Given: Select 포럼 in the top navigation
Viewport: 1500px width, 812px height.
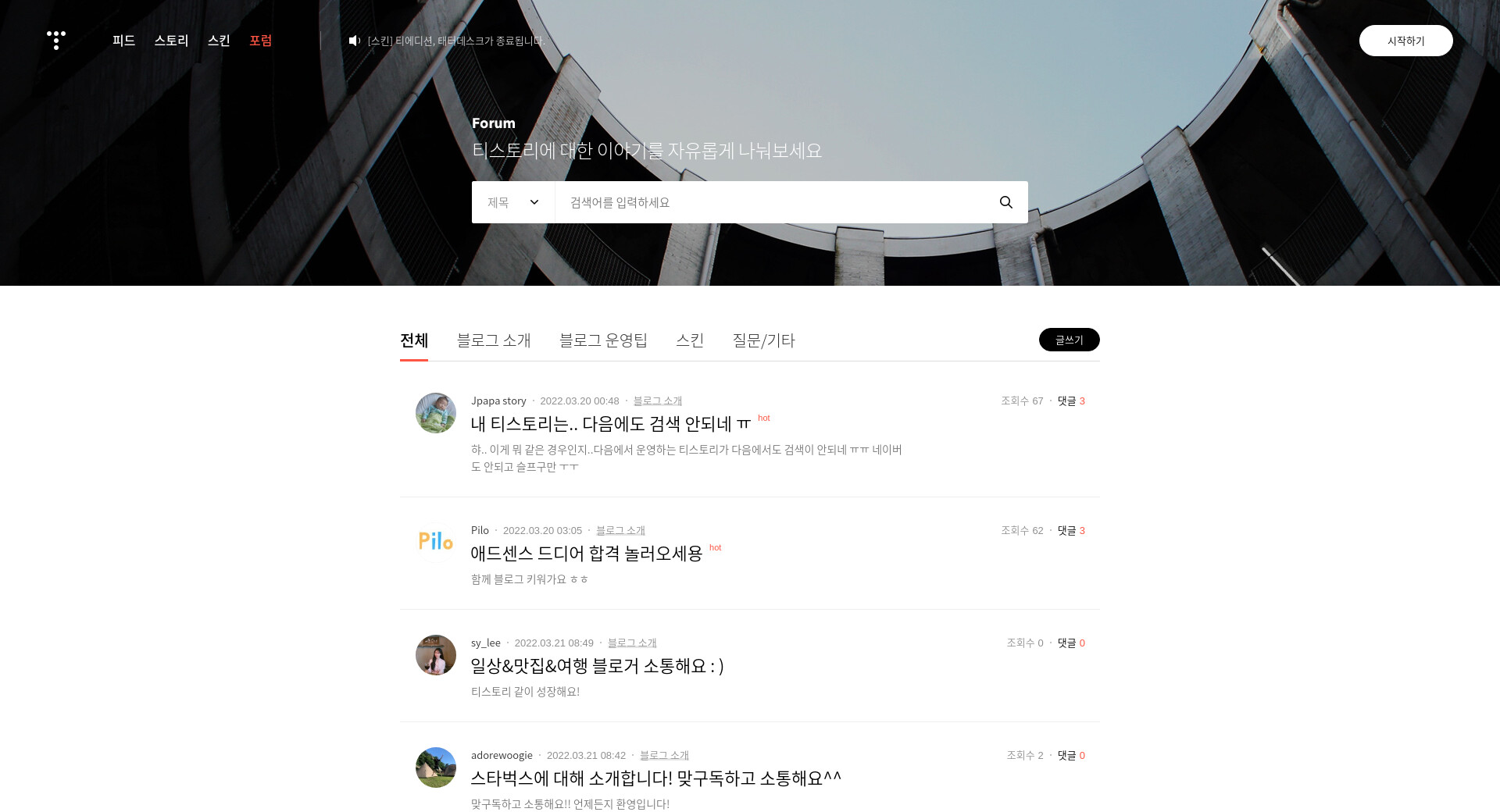Looking at the screenshot, I should (261, 41).
